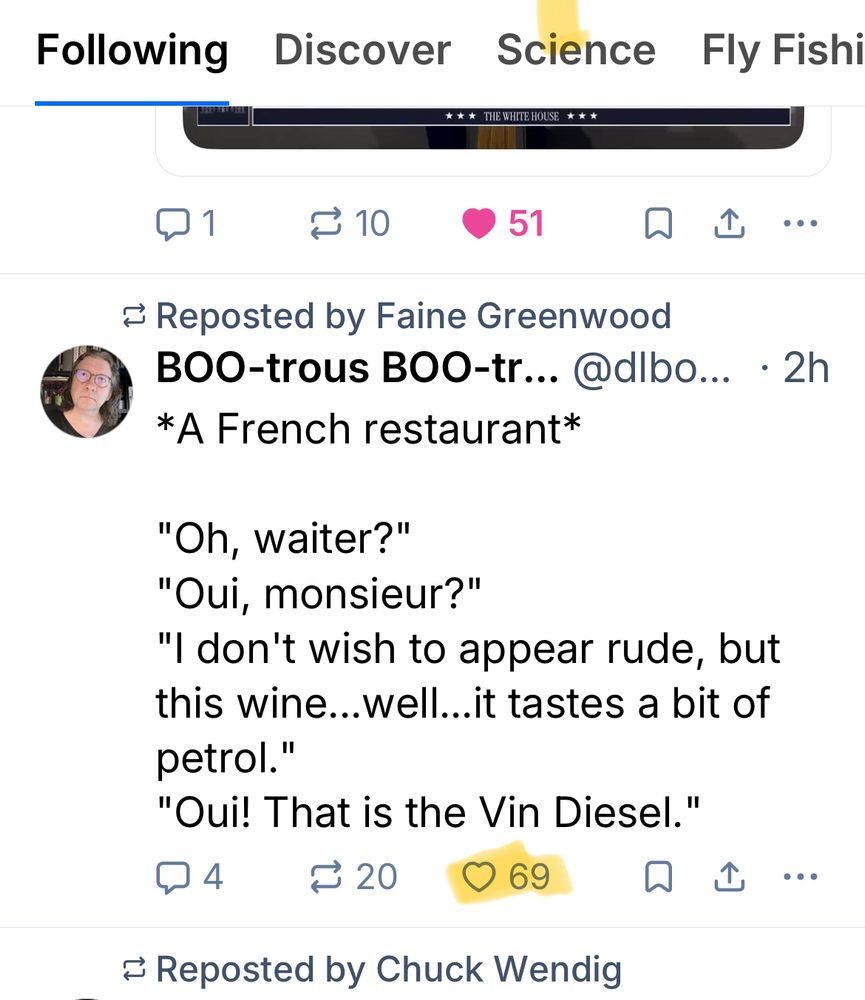Viewport: 865px width, 1000px height.
Task: Open the share menu on the joke post
Action: coord(730,876)
